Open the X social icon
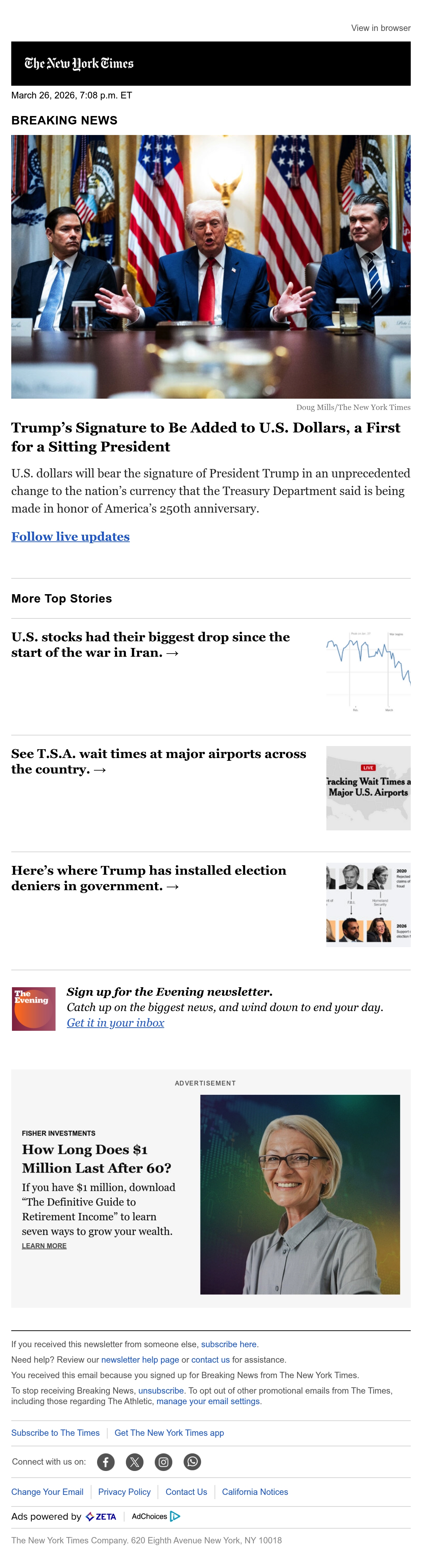This screenshot has height=1568, width=422. (135, 1462)
